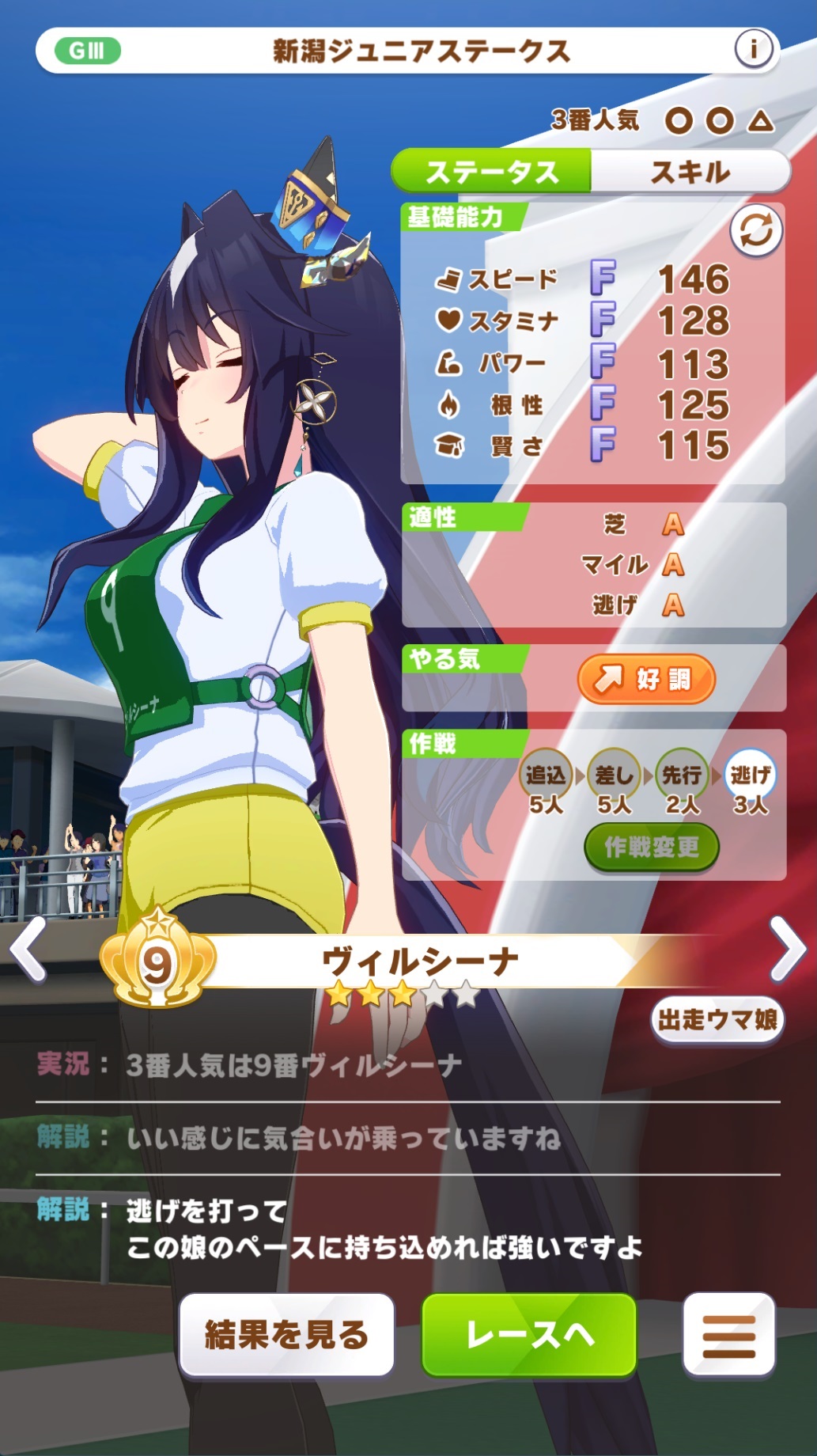Tap 結果を見る to skip to results
The image size is (817, 1456).
(286, 1335)
